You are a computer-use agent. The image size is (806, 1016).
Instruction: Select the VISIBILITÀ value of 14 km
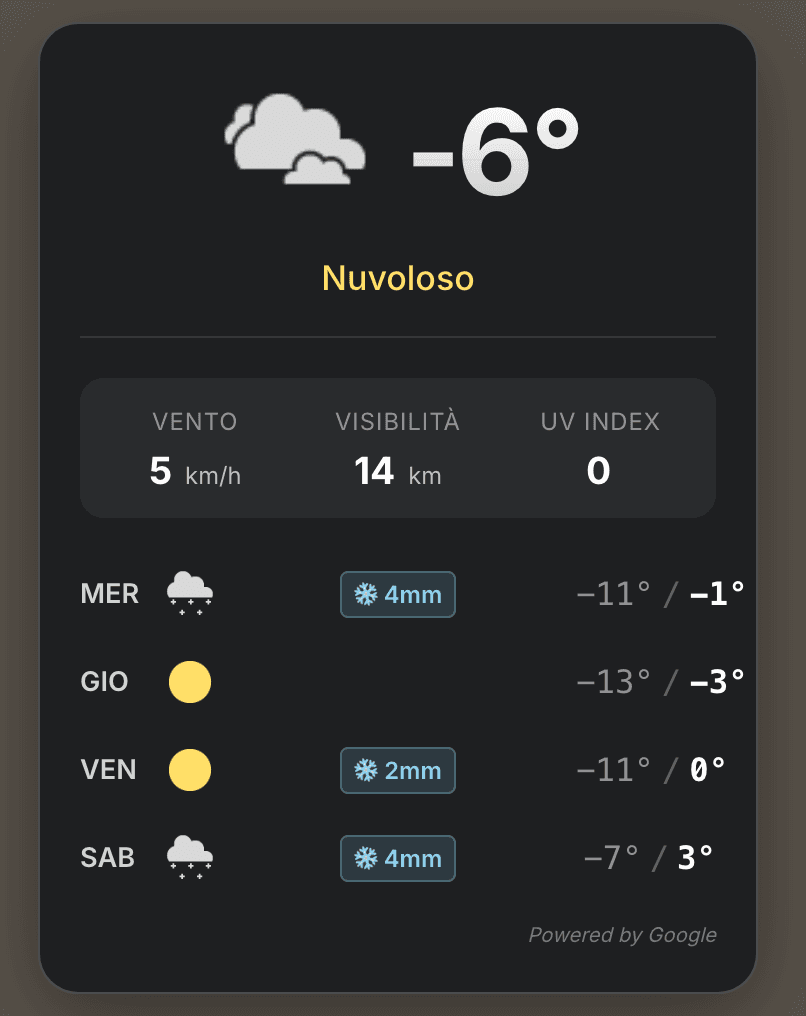pos(396,471)
